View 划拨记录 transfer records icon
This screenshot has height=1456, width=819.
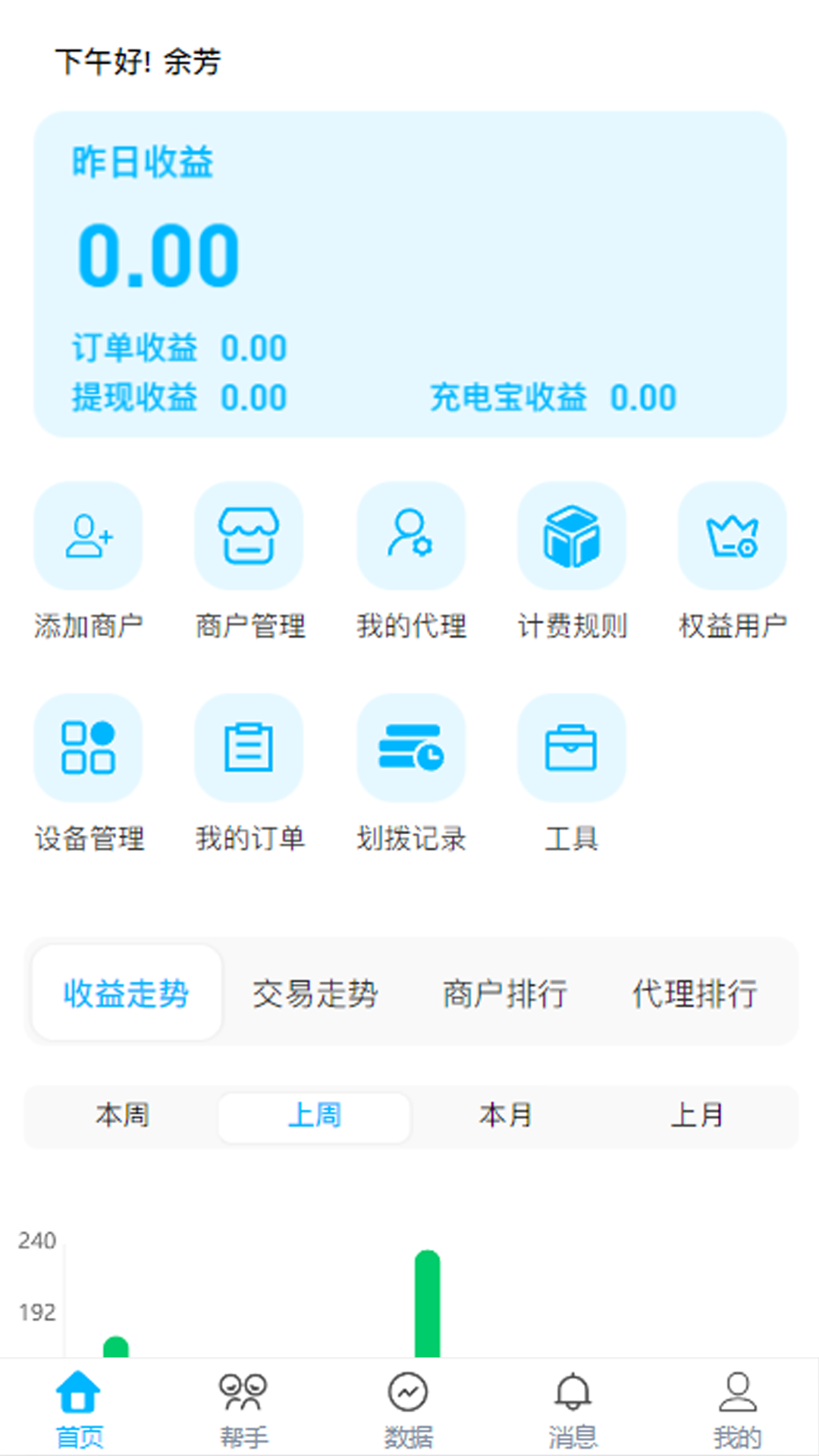pyautogui.click(x=410, y=748)
